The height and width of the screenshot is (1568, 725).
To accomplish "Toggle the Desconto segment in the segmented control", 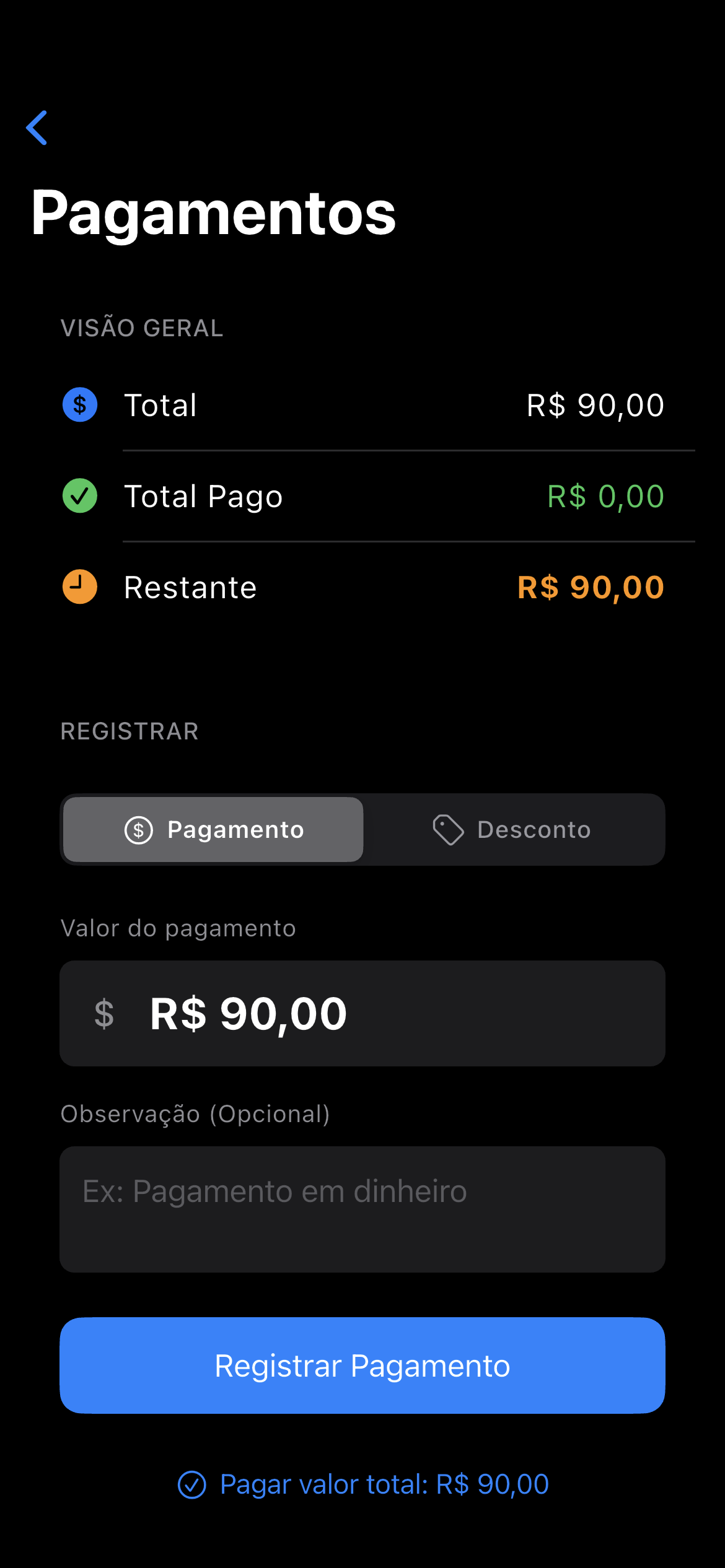I will click(x=513, y=829).
